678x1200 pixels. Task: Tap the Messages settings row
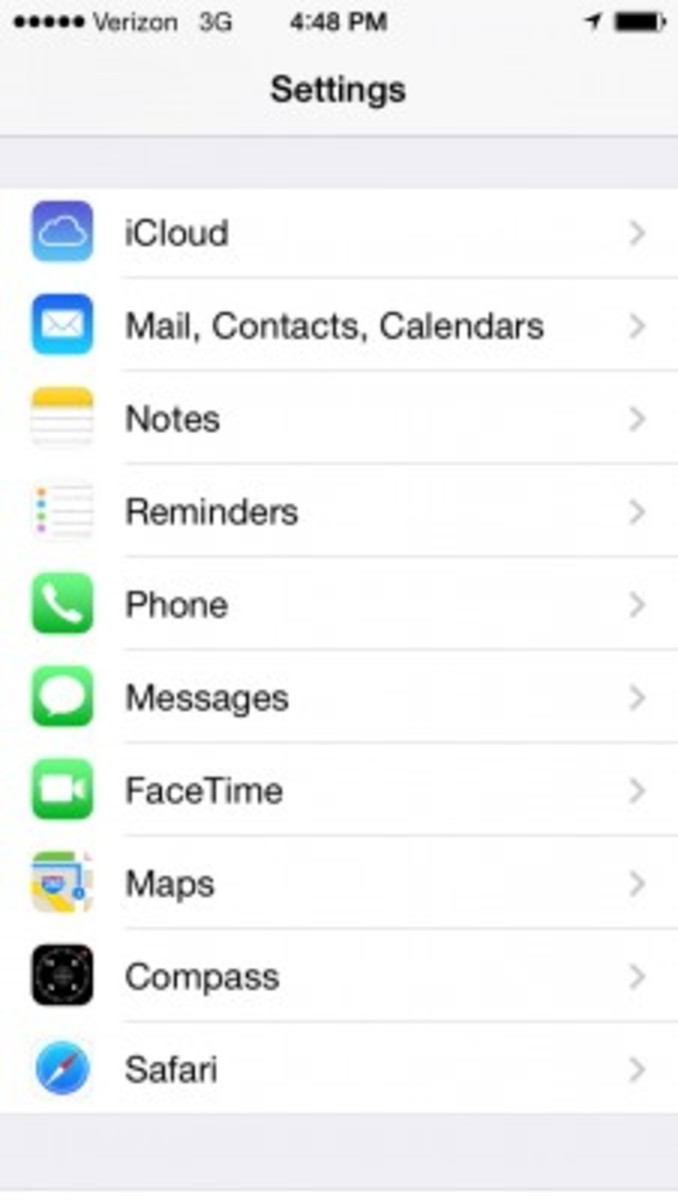click(339, 698)
